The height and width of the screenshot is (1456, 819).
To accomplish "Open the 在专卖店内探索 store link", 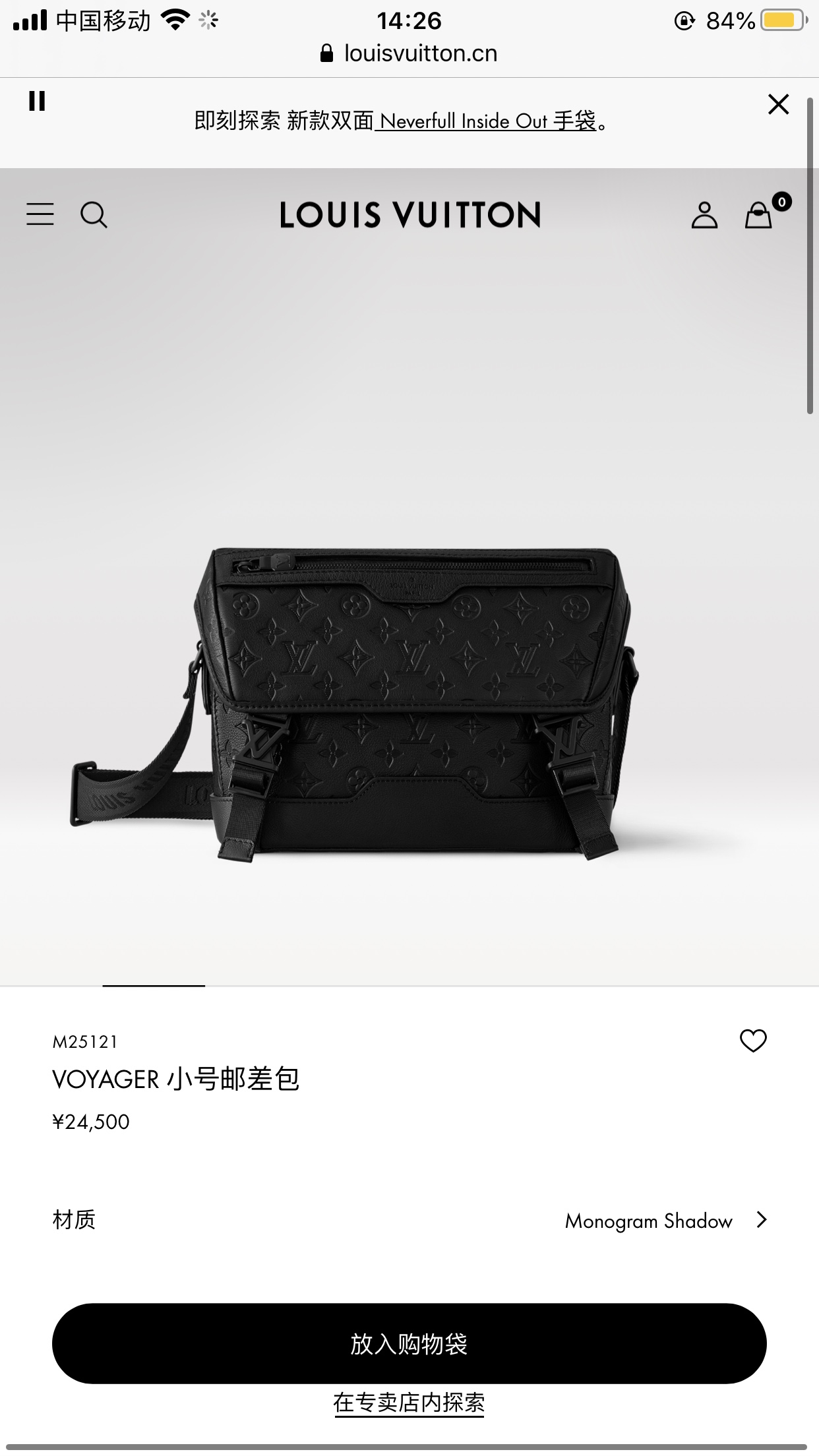I will coord(409,1403).
